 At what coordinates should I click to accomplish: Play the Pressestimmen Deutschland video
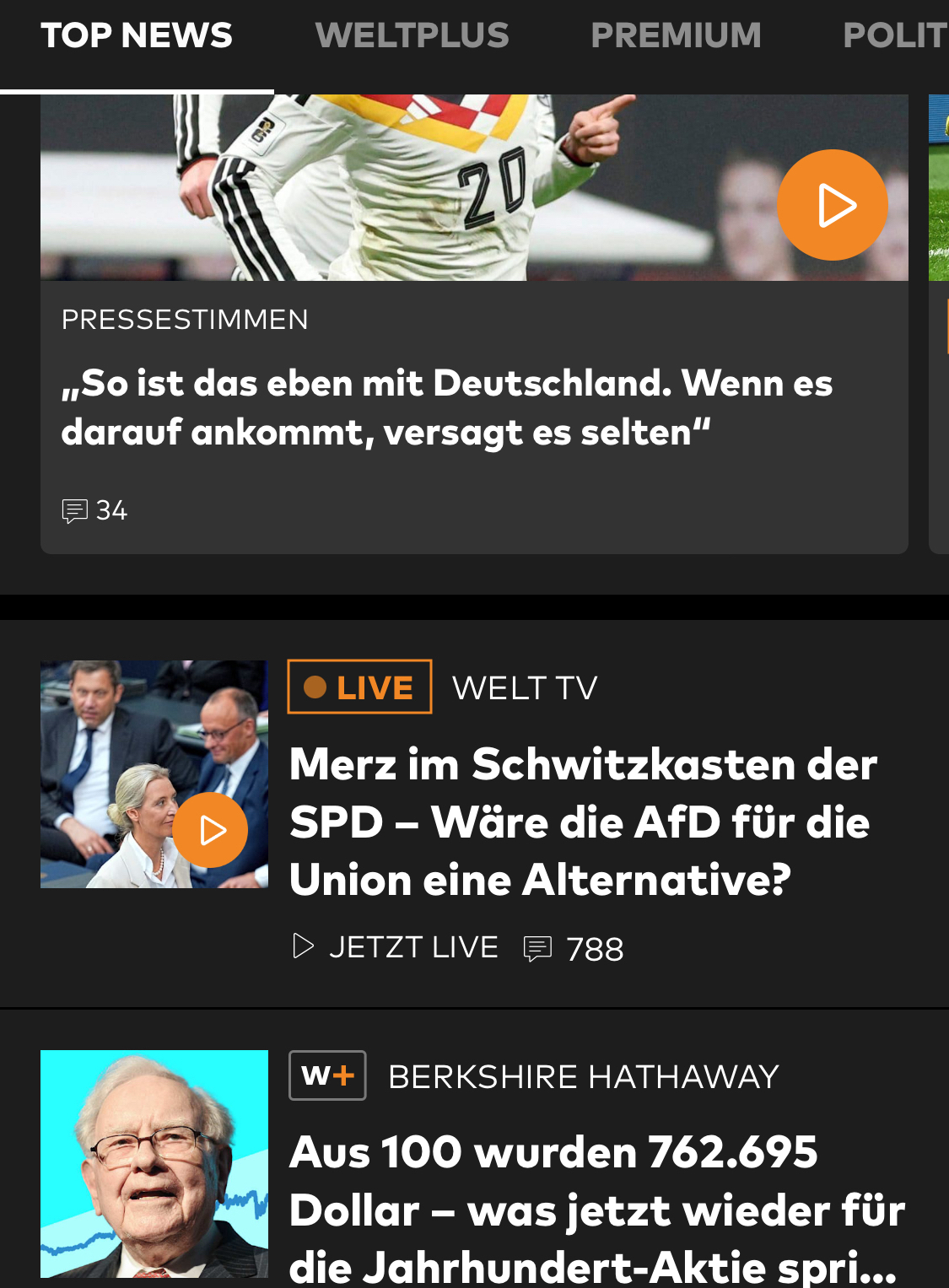tap(832, 205)
